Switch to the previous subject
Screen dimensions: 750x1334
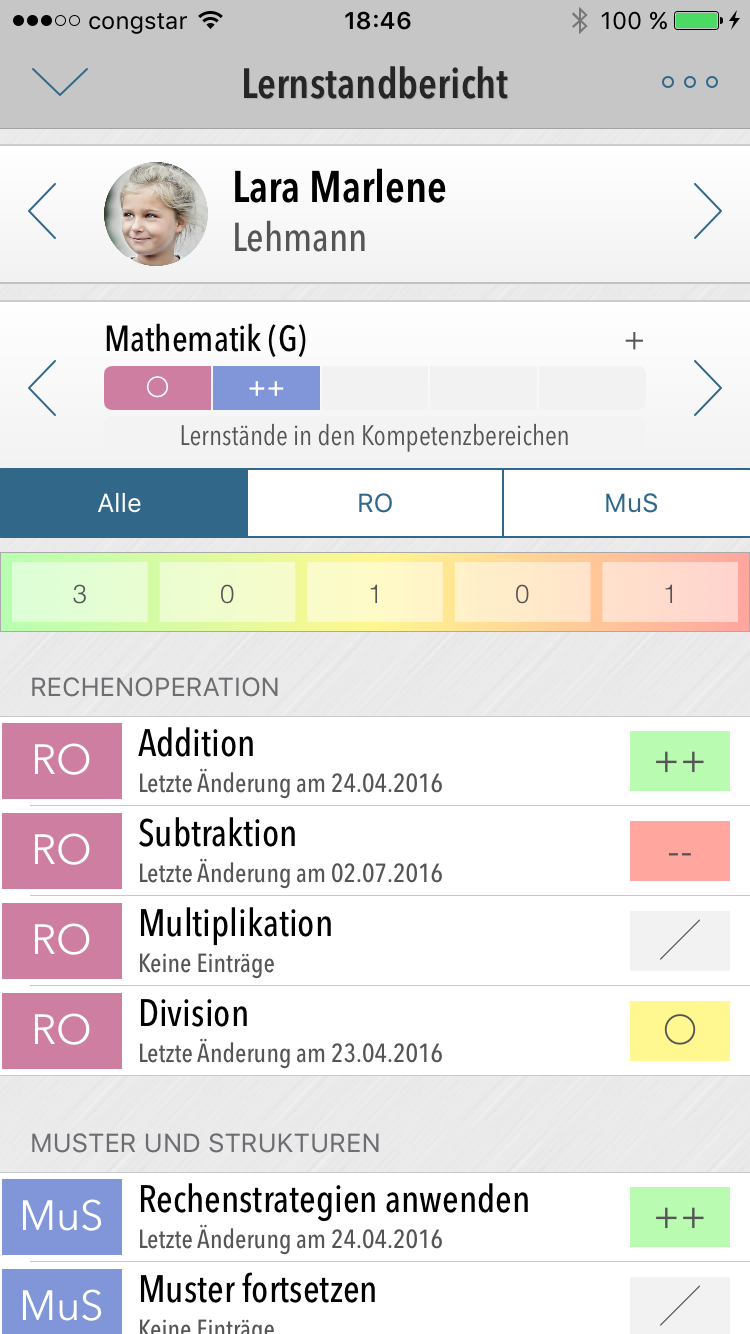[x=43, y=387]
